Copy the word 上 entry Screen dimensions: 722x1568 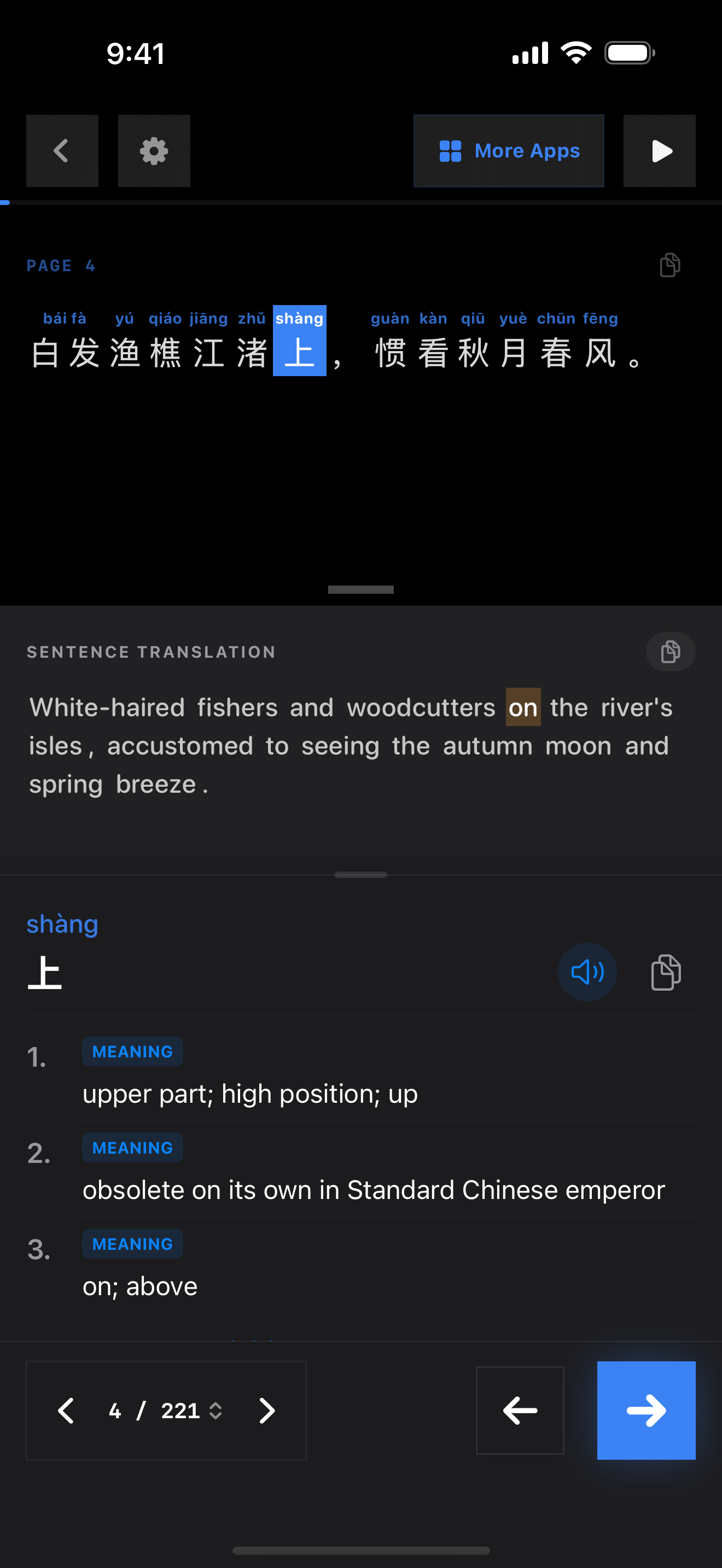pos(666,972)
